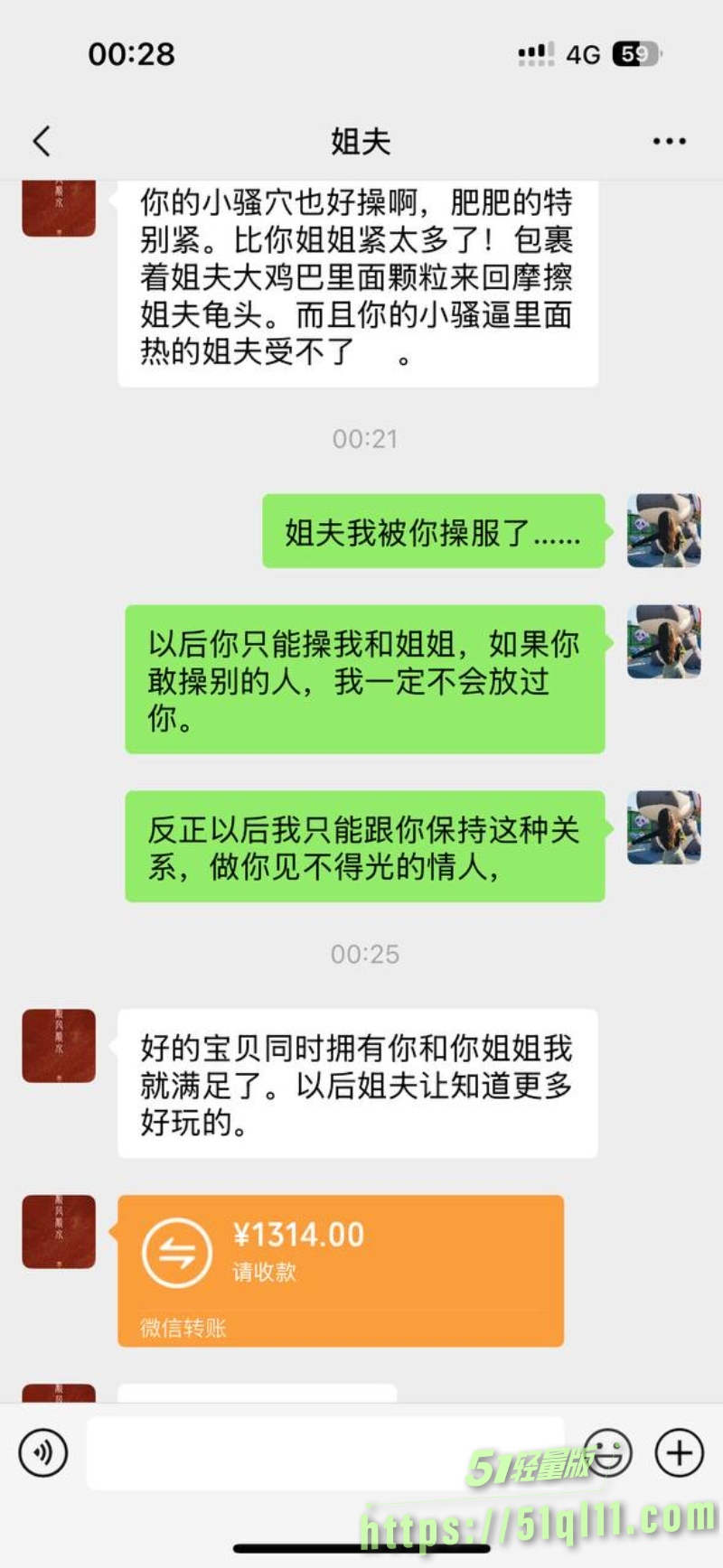Open the emoji sticker panel
The width and height of the screenshot is (723, 1568).
click(607, 1452)
